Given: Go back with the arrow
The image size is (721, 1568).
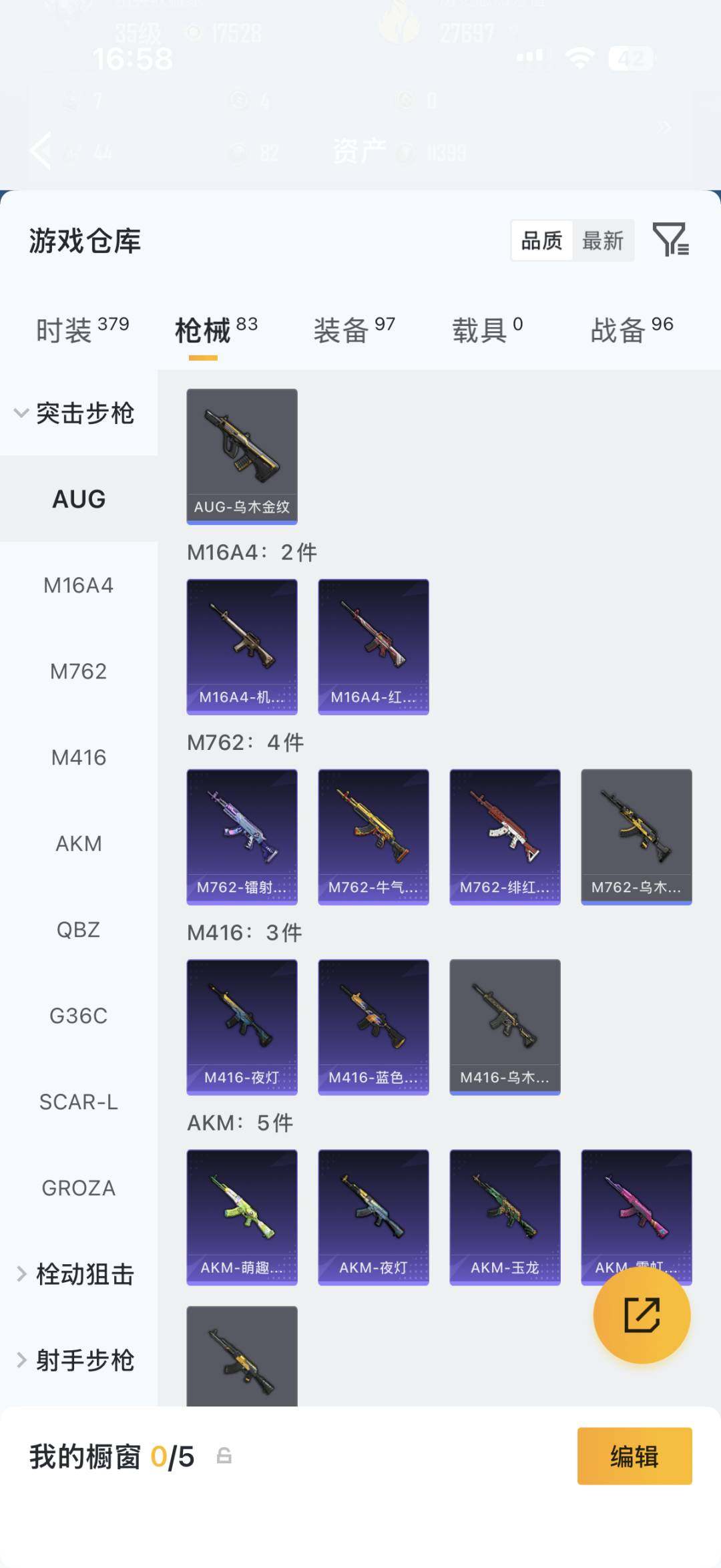Looking at the screenshot, I should click(x=41, y=151).
